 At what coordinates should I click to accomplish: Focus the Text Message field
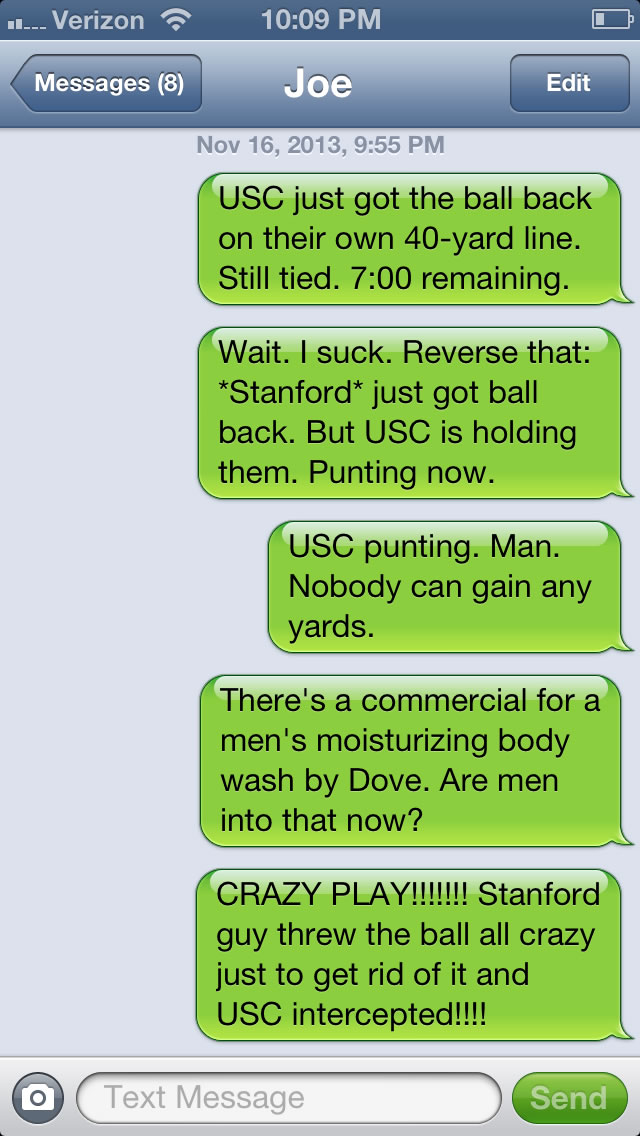[x=288, y=1098]
